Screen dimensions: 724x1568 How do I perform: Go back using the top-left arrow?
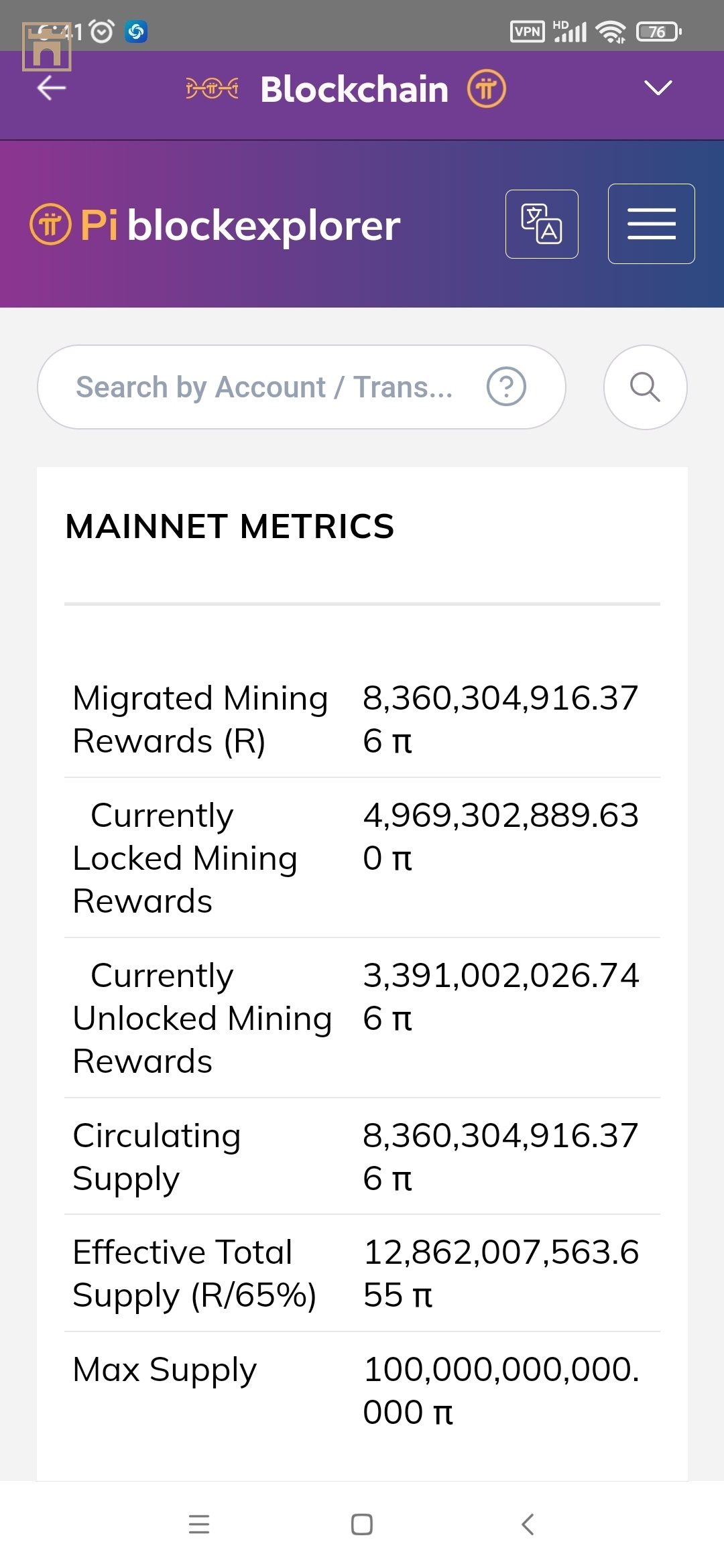52,88
